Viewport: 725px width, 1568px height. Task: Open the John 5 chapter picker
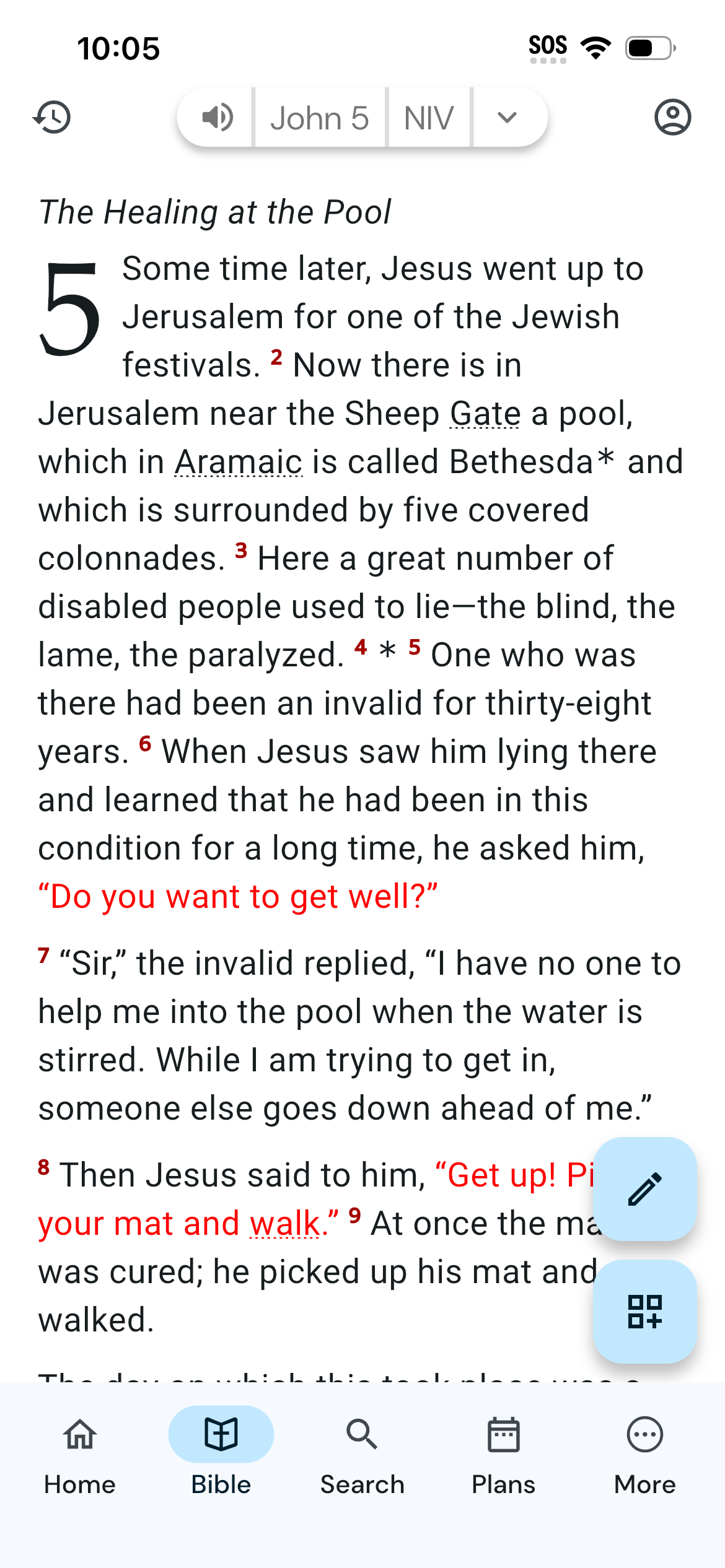[320, 117]
